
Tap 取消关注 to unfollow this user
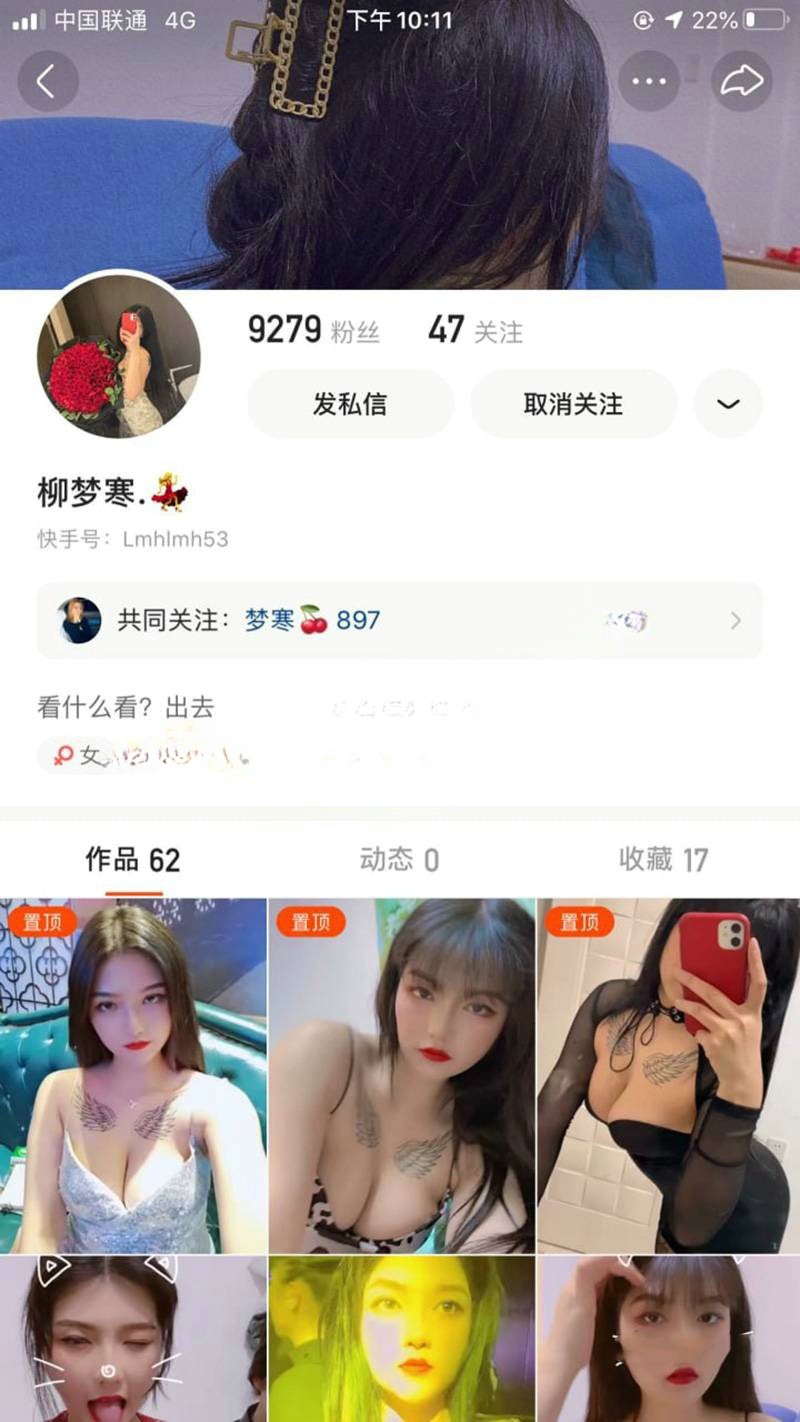click(573, 404)
